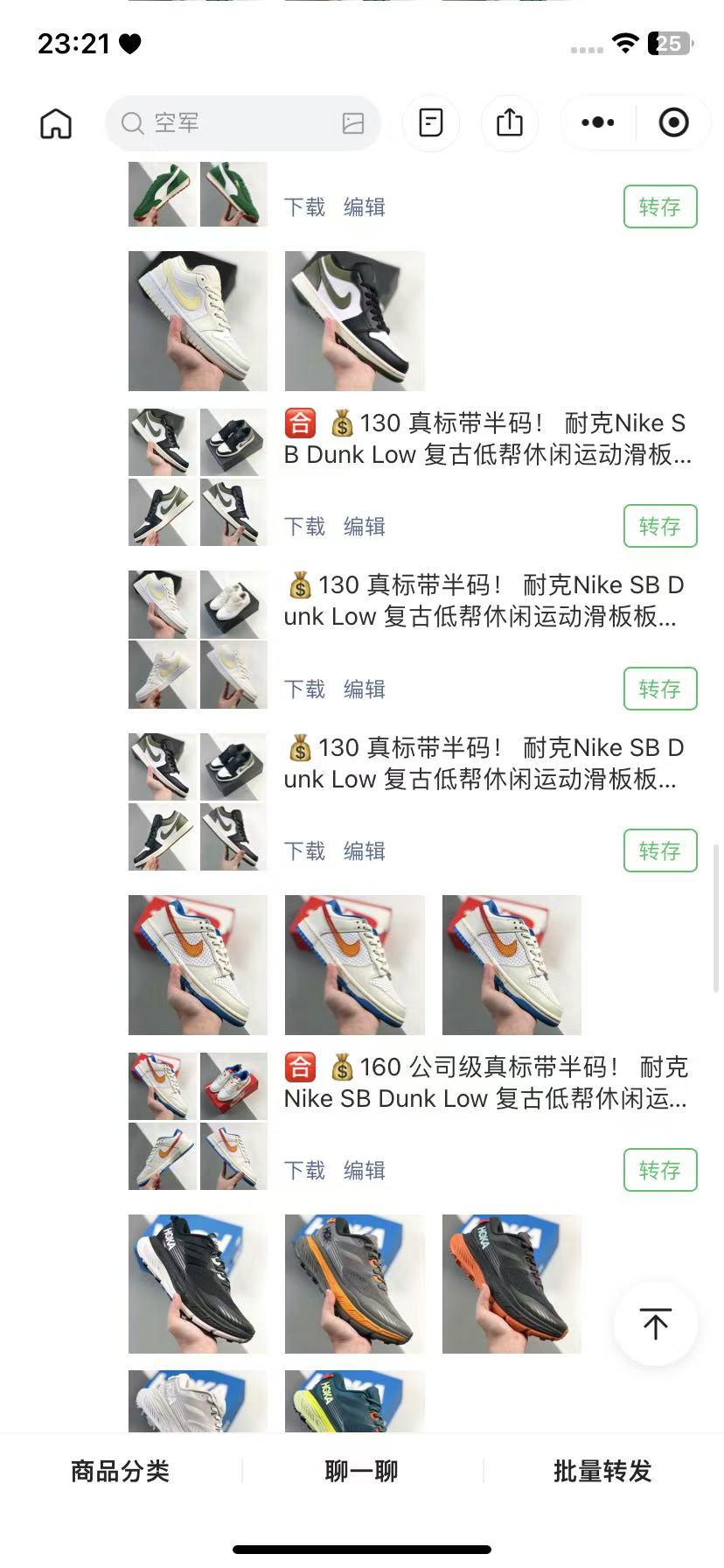724x1568 pixels.
Task: Select 批量转发 bulk forward
Action: click(602, 1471)
